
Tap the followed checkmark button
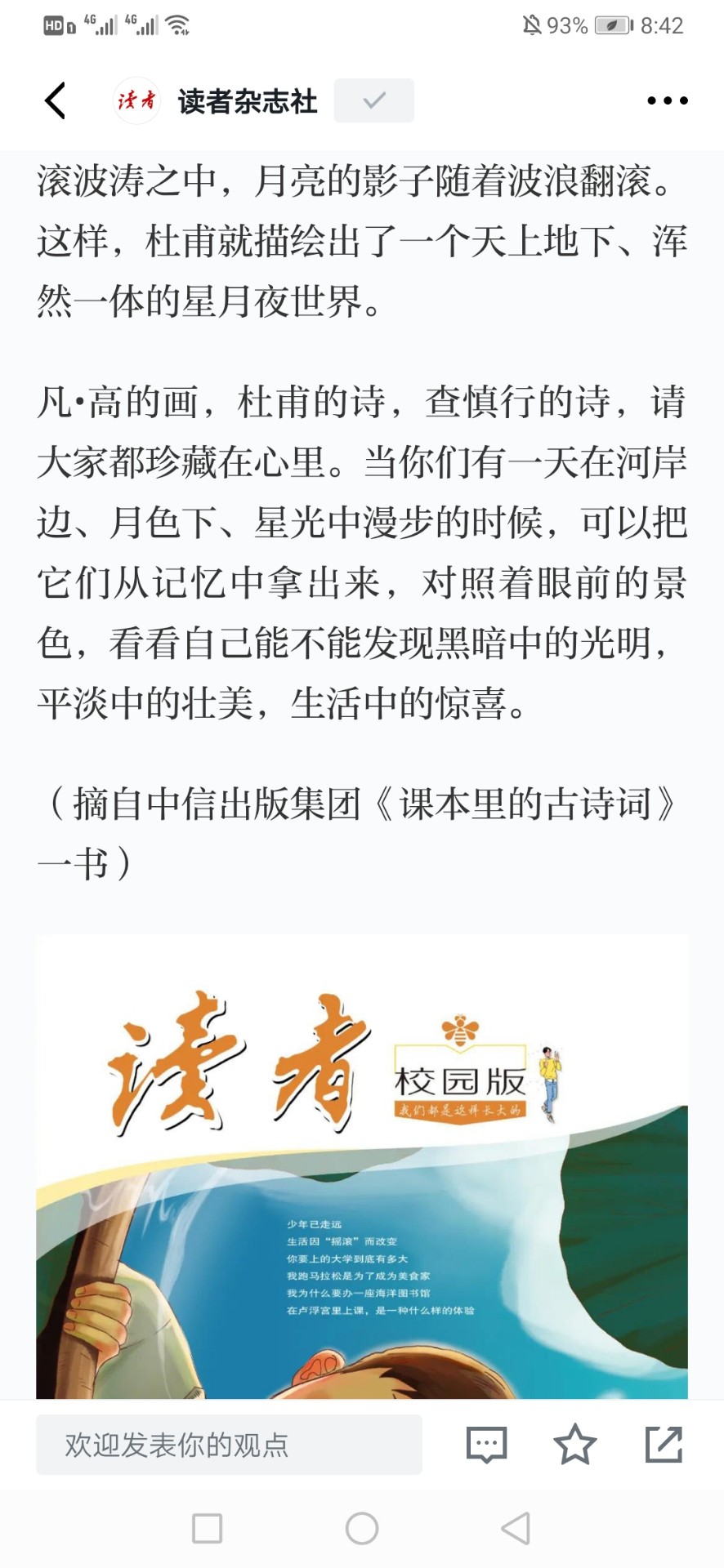373,100
